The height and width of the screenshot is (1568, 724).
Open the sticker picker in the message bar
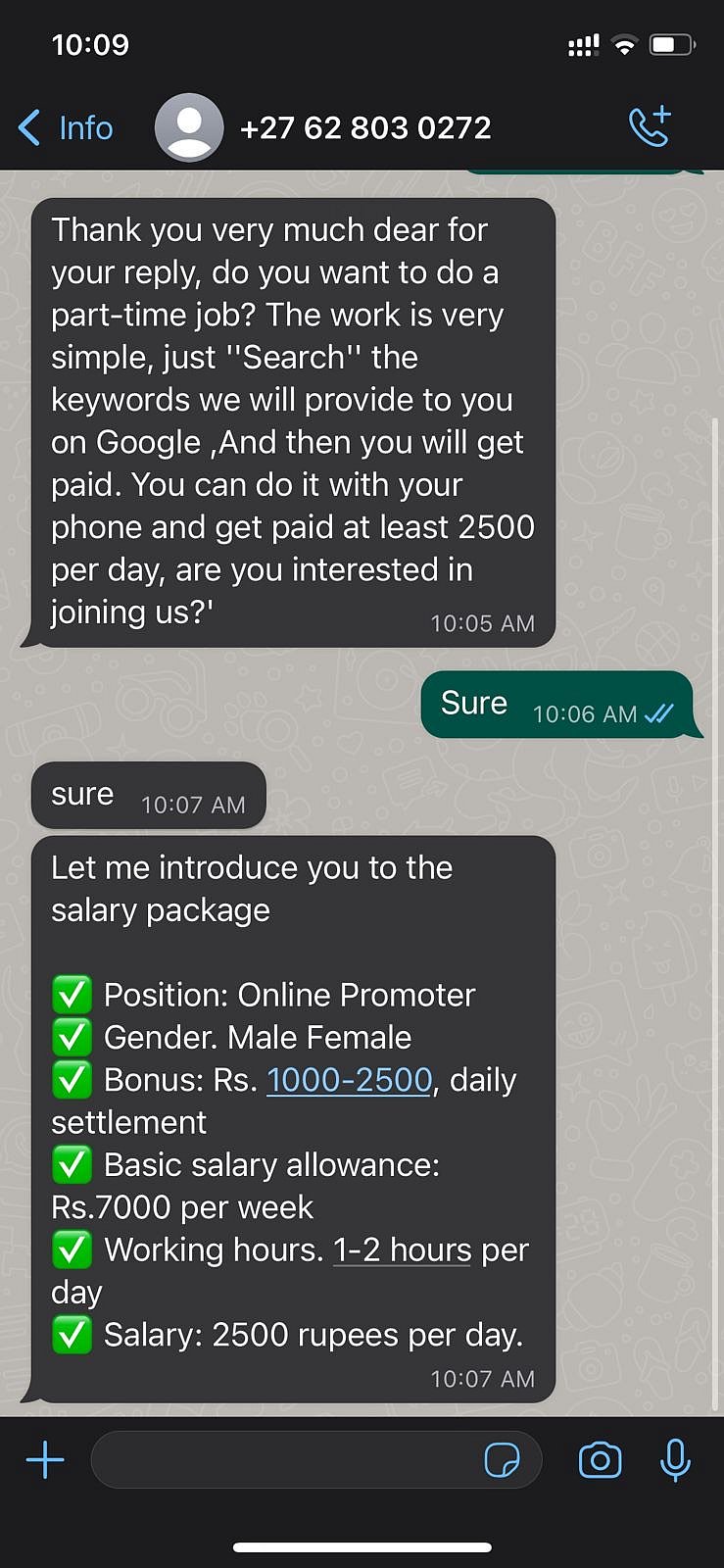[x=505, y=1459]
